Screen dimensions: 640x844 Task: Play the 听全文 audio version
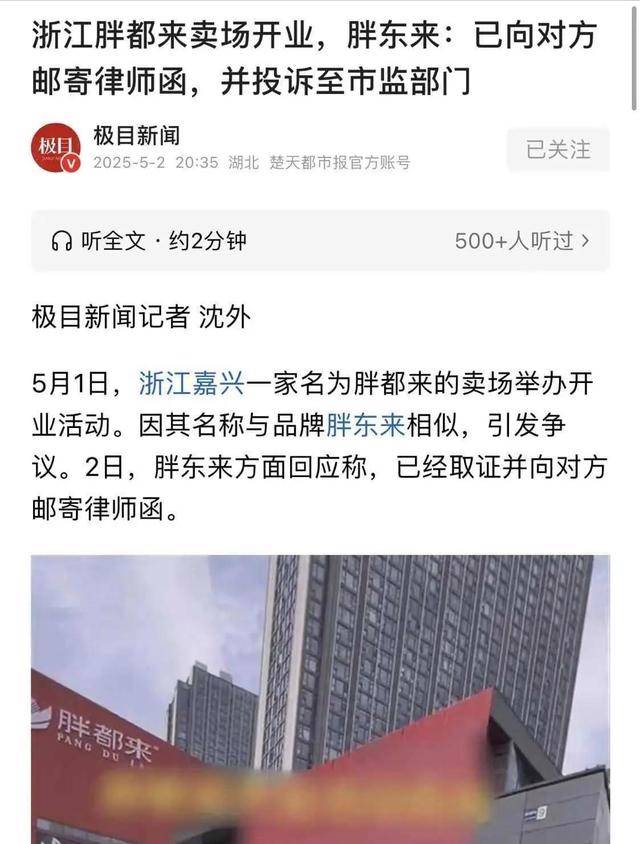point(150,241)
